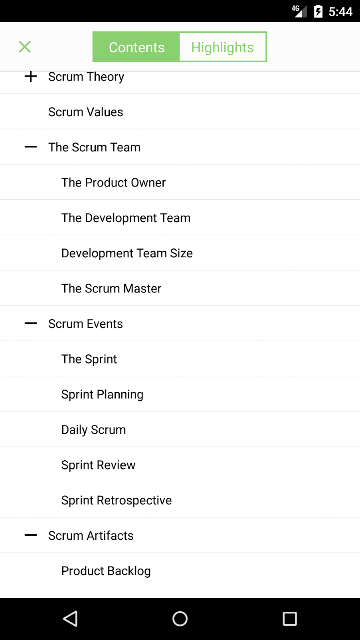Screen dimensions: 360x640
Task: Expand the Scrum Theory section
Action: [x=31, y=76]
